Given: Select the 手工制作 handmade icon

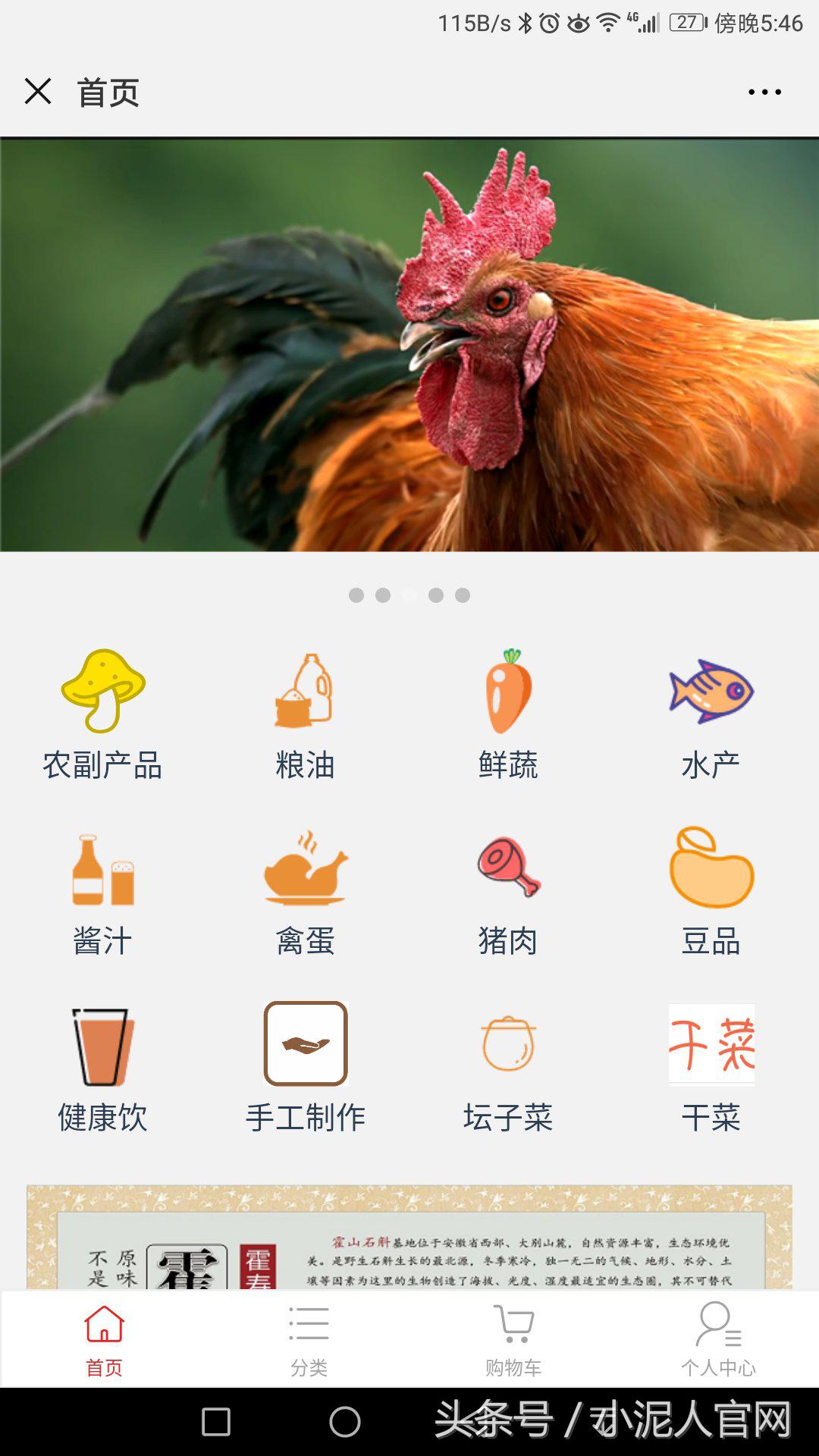Looking at the screenshot, I should tap(306, 1046).
